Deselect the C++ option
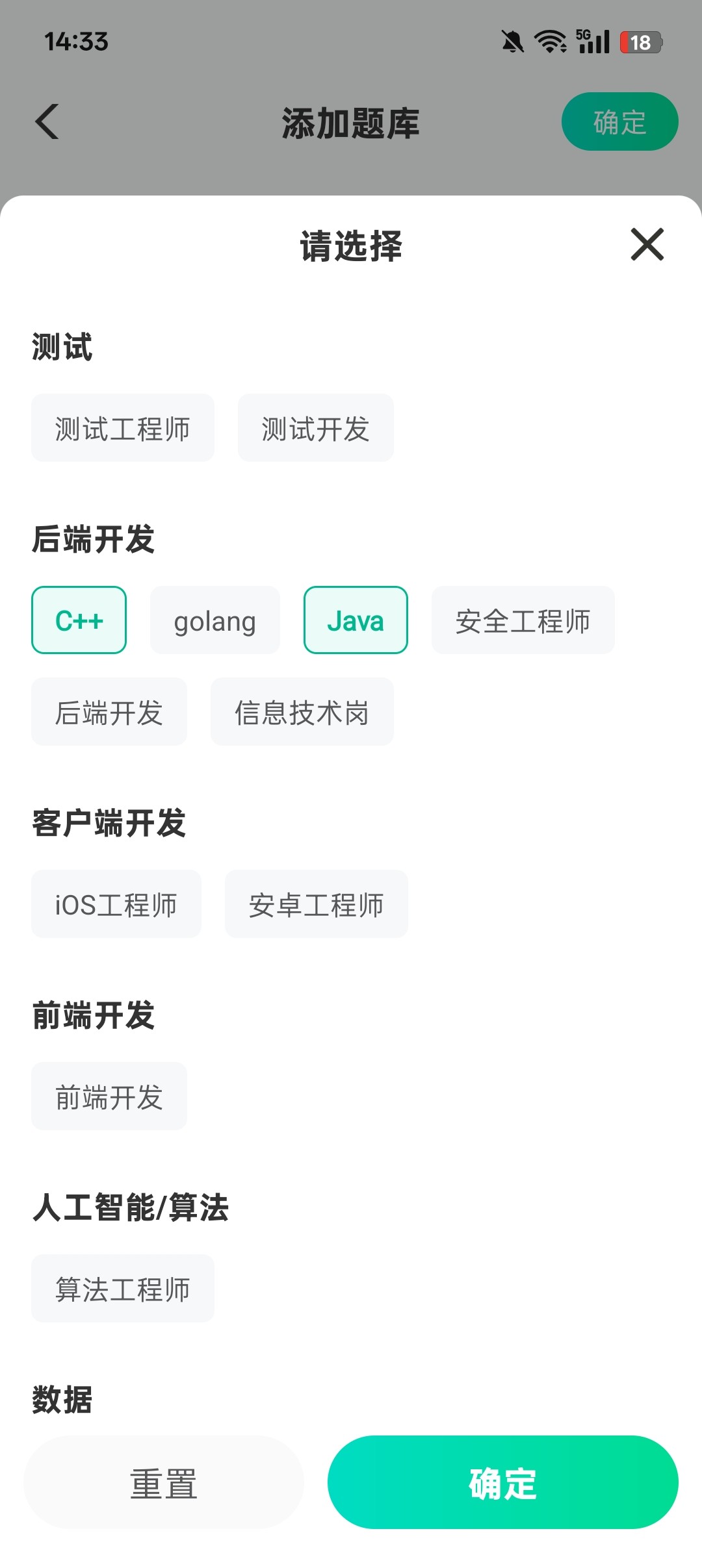The width and height of the screenshot is (702, 1568). tap(78, 620)
